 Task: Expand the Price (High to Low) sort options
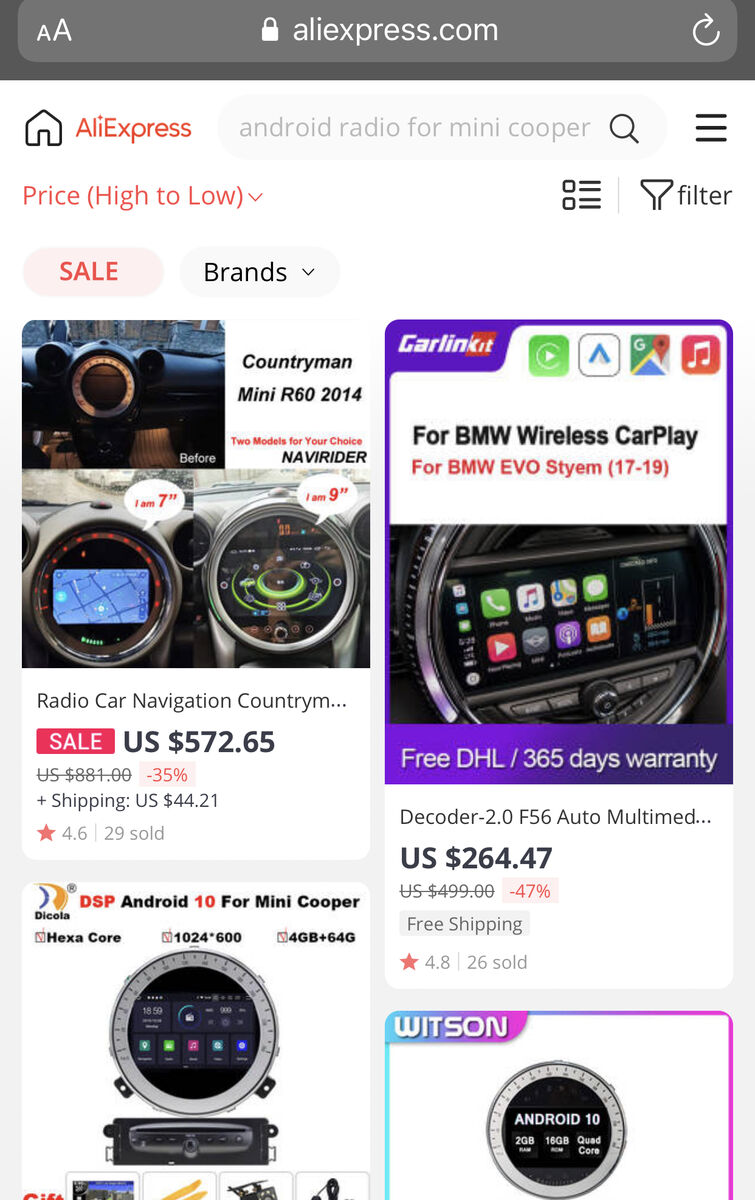coord(142,195)
